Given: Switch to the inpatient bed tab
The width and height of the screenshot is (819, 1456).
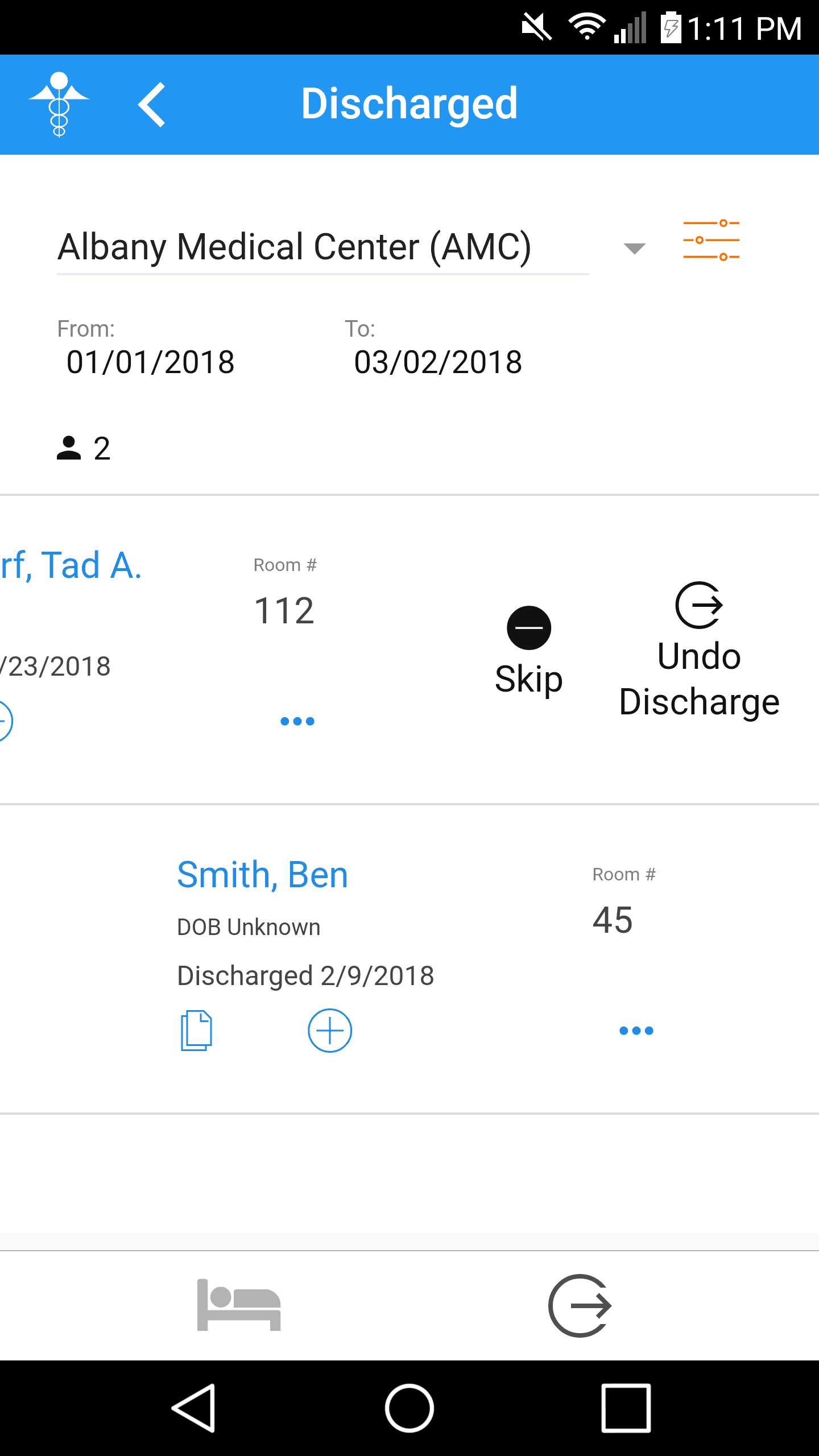Looking at the screenshot, I should point(239,1305).
